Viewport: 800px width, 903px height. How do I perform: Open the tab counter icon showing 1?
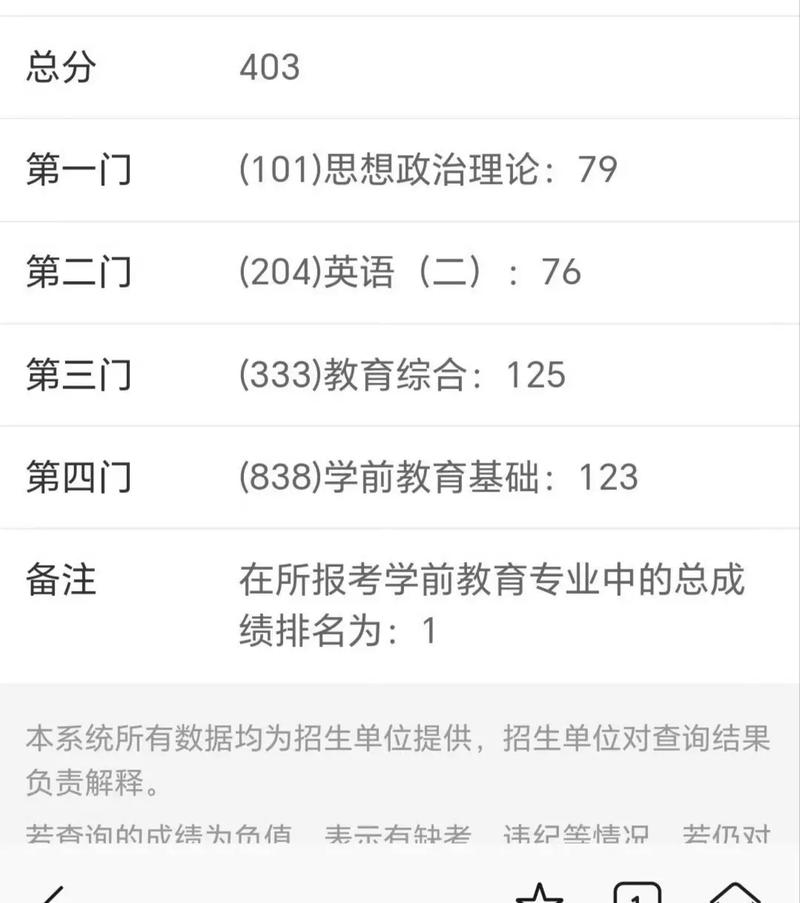[637, 890]
